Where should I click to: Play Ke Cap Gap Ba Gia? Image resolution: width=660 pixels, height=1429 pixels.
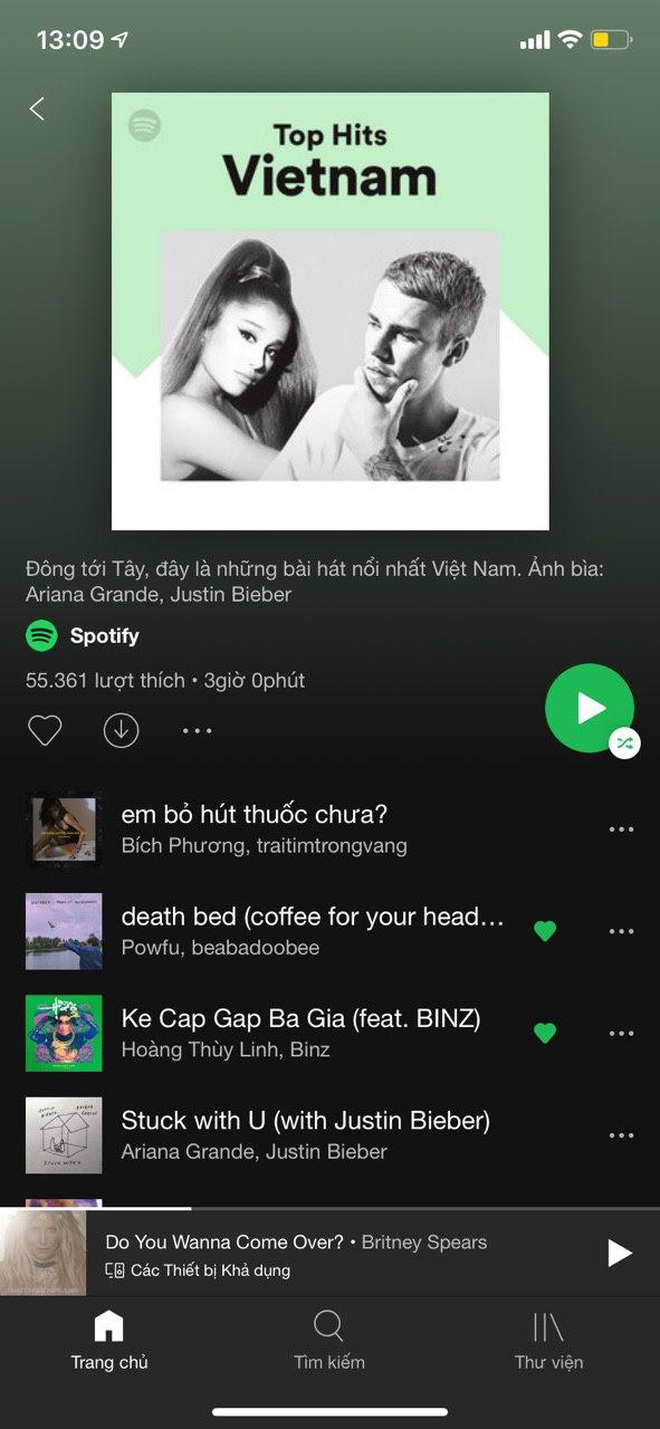click(300, 1032)
